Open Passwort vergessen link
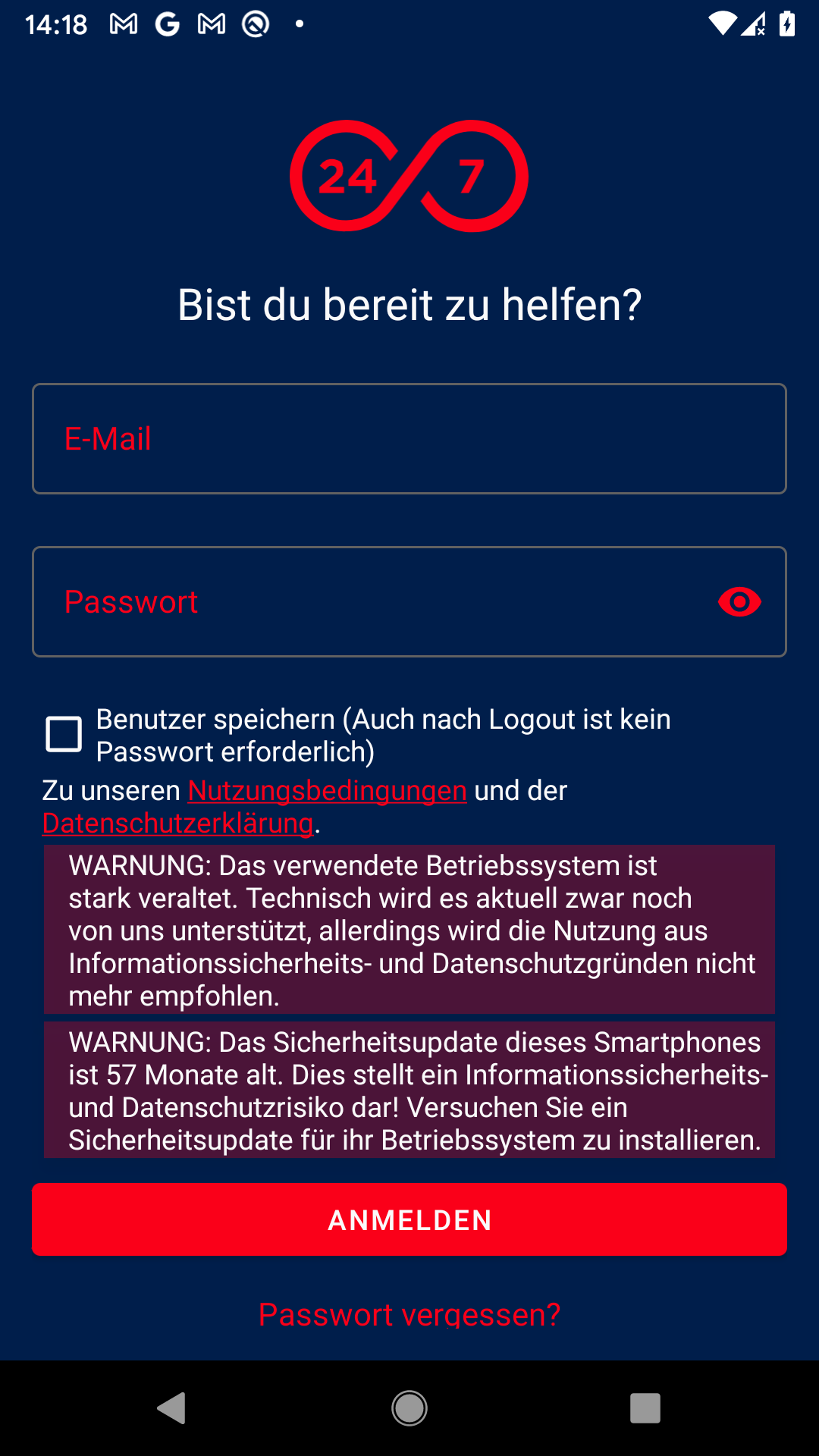819x1456 pixels. [x=409, y=1314]
